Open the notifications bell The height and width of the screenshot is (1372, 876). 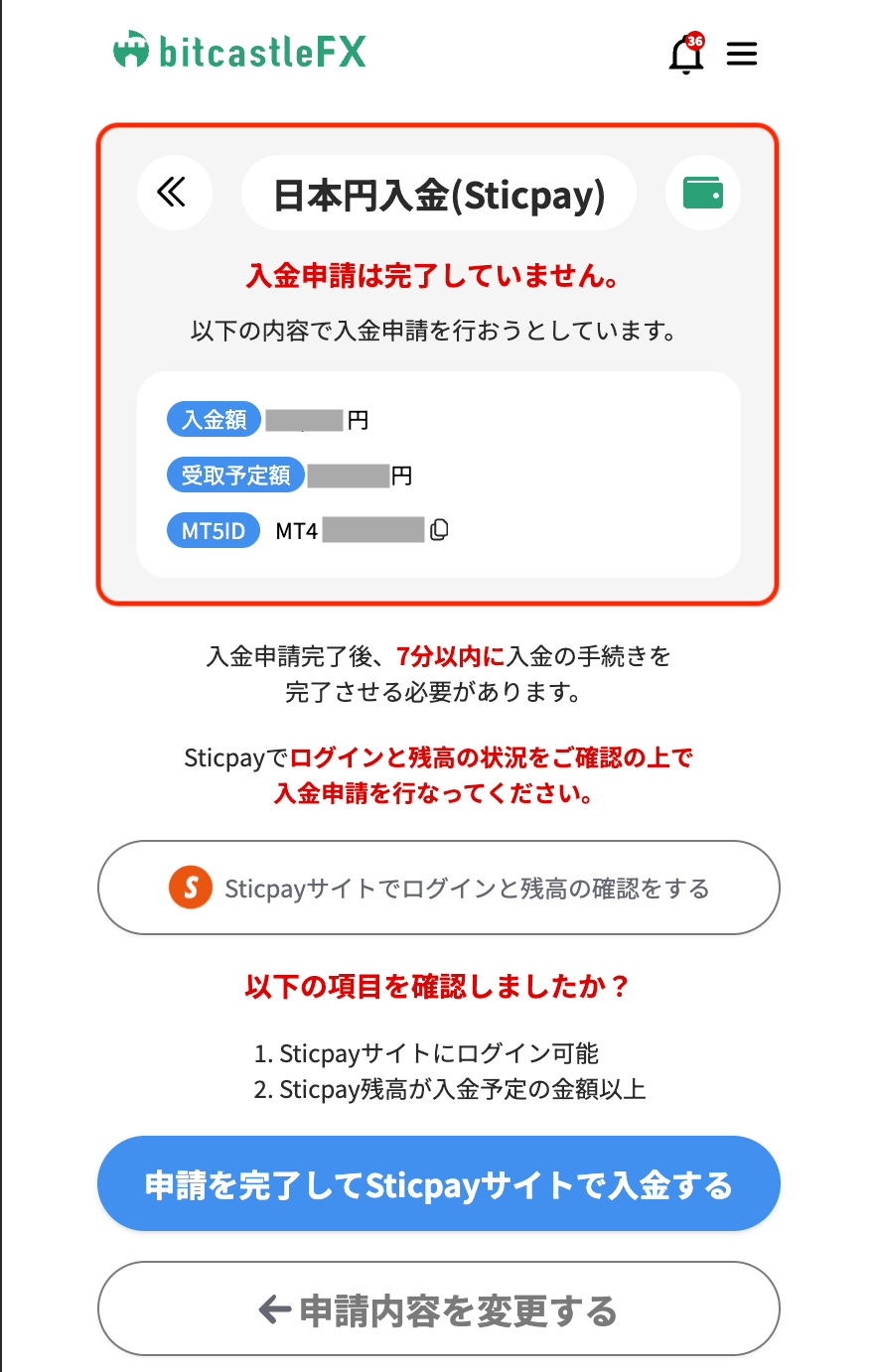pos(685,55)
